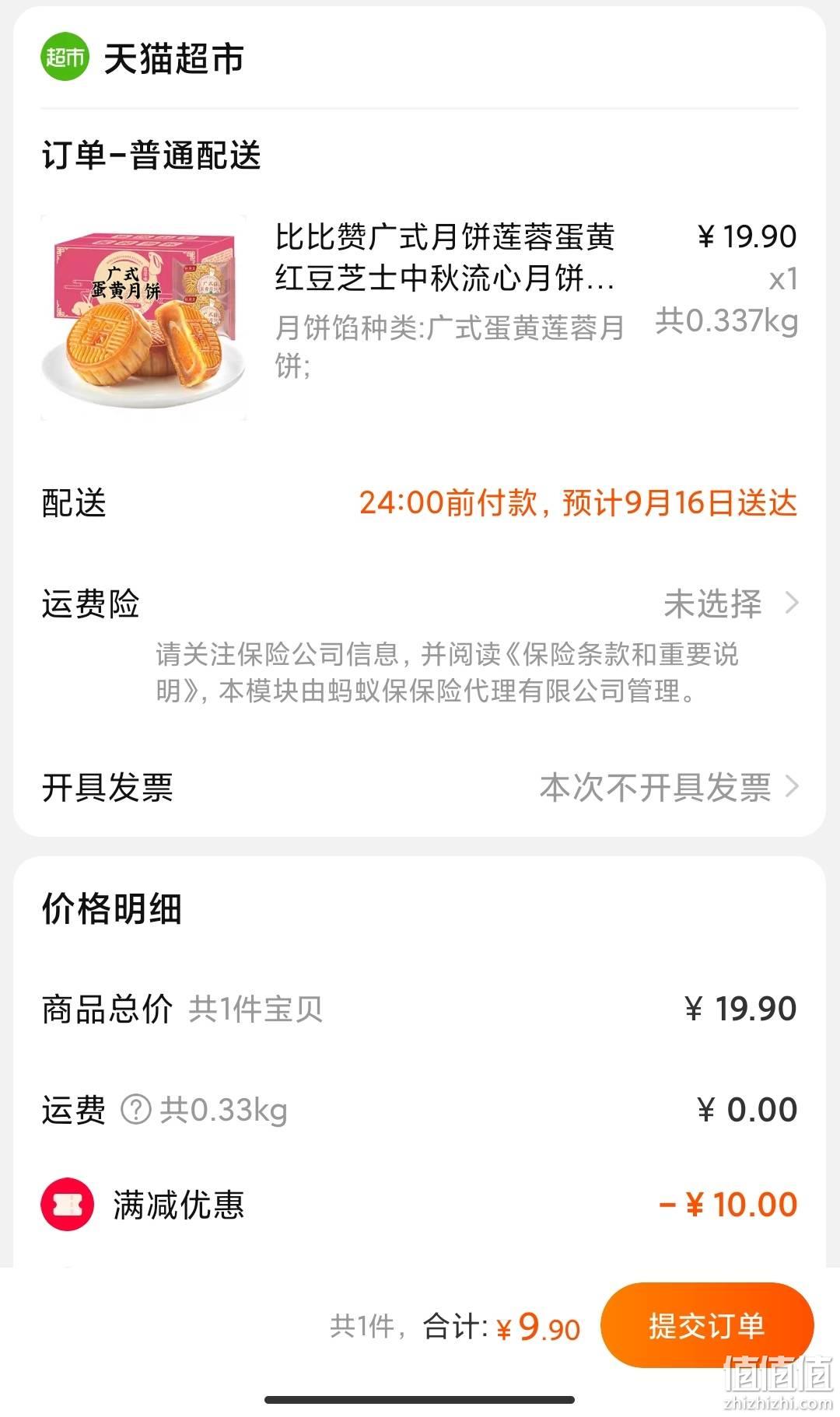Open 开具发票 invoice options
The image size is (840, 1417).
tap(420, 787)
